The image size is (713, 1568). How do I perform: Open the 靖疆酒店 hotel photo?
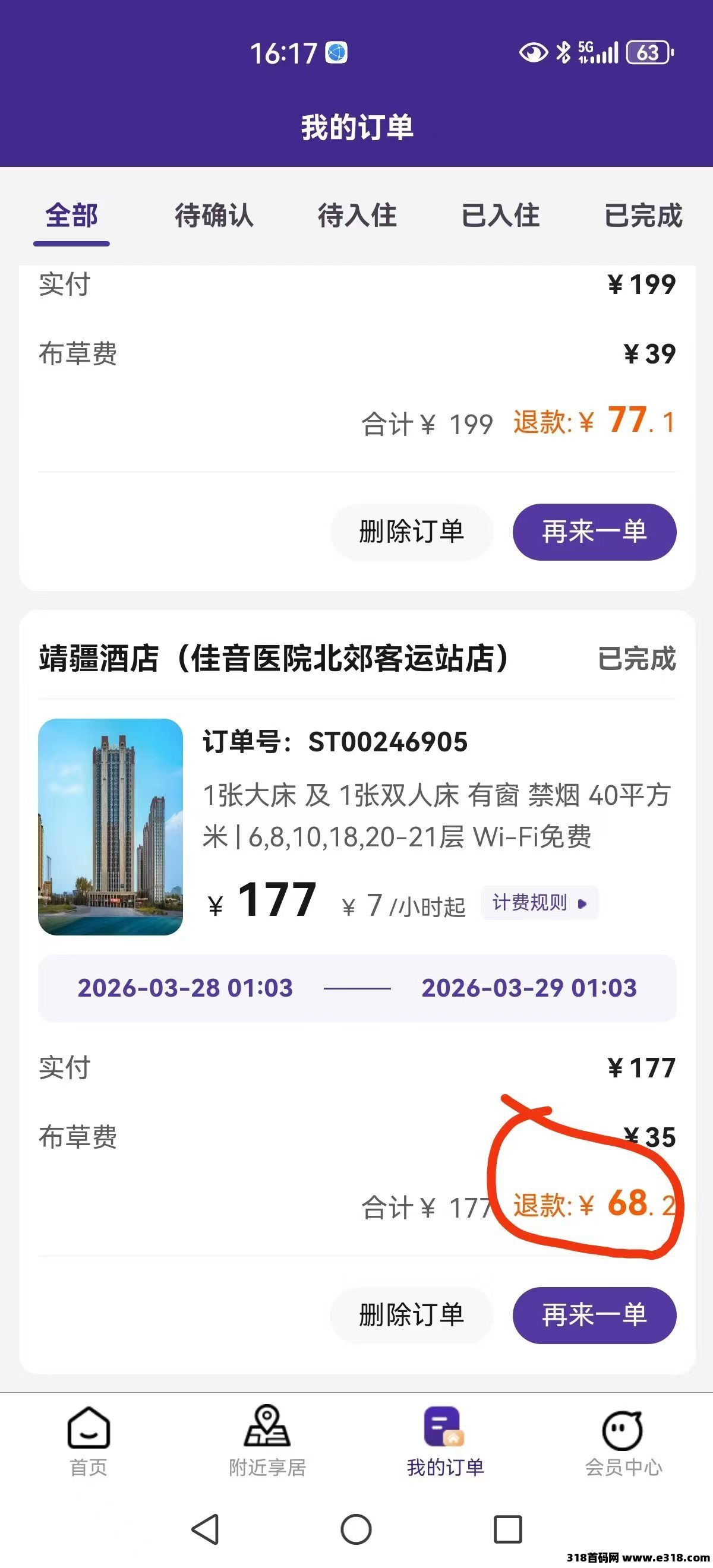(x=110, y=827)
